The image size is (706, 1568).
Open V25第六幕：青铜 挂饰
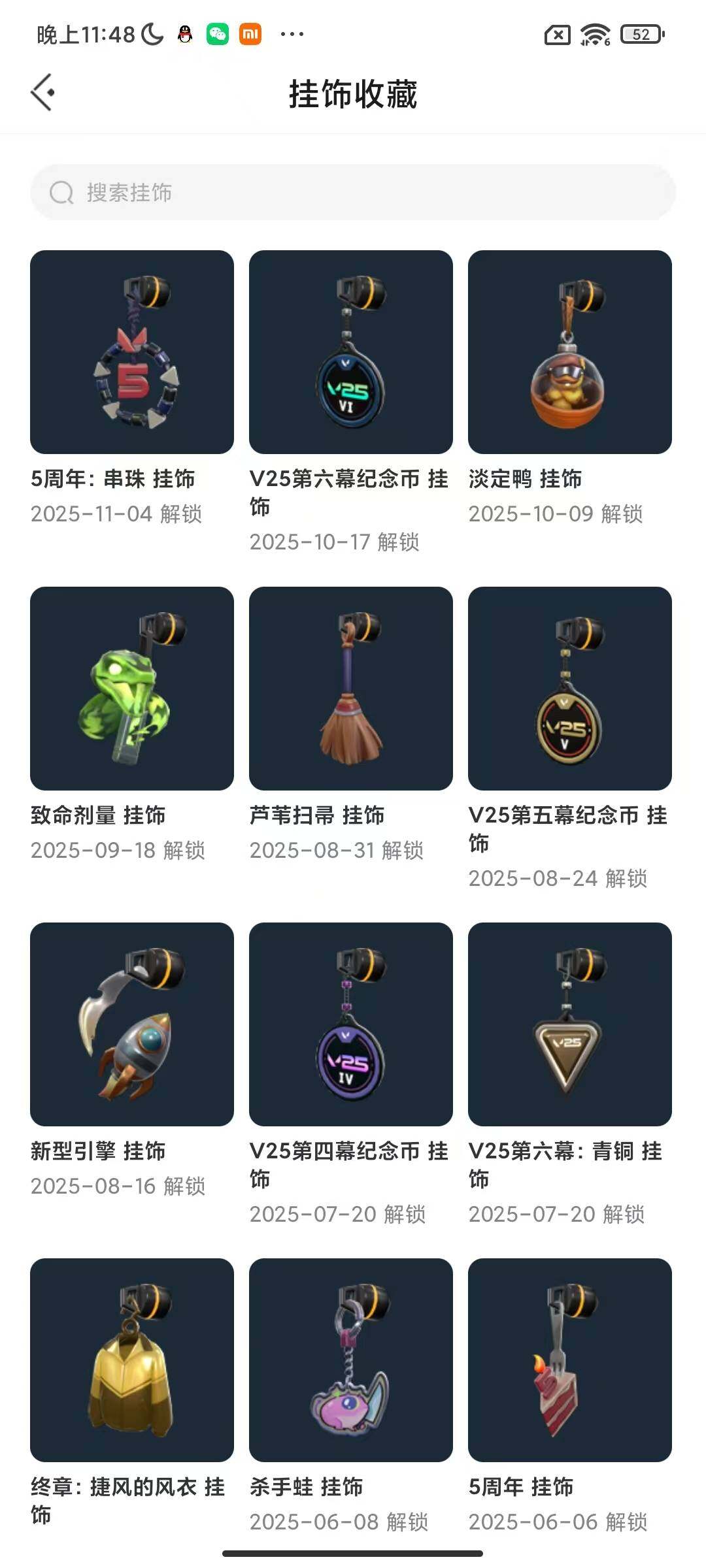(x=570, y=1024)
